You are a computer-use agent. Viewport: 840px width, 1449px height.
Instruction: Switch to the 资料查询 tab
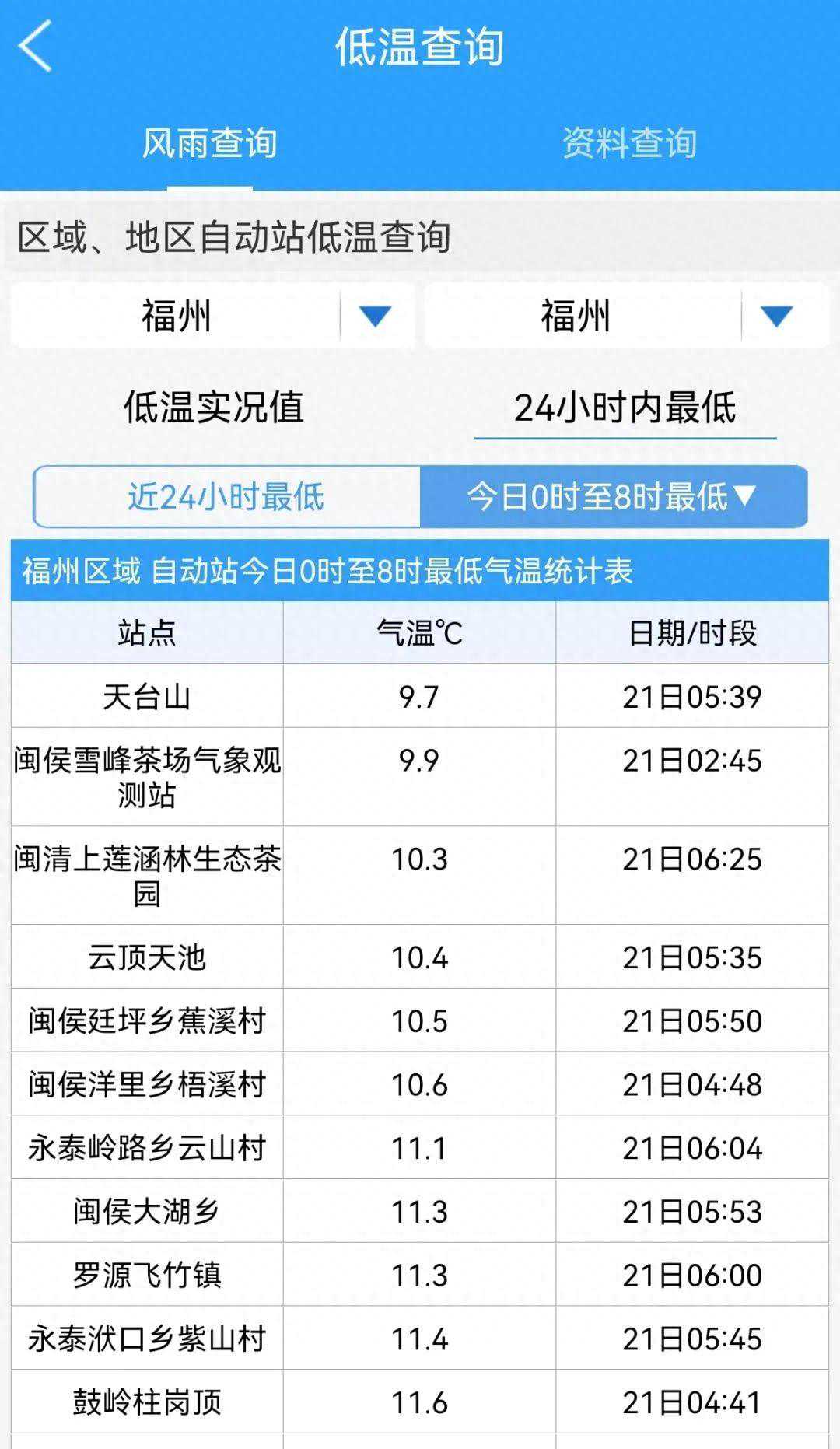pos(630,141)
